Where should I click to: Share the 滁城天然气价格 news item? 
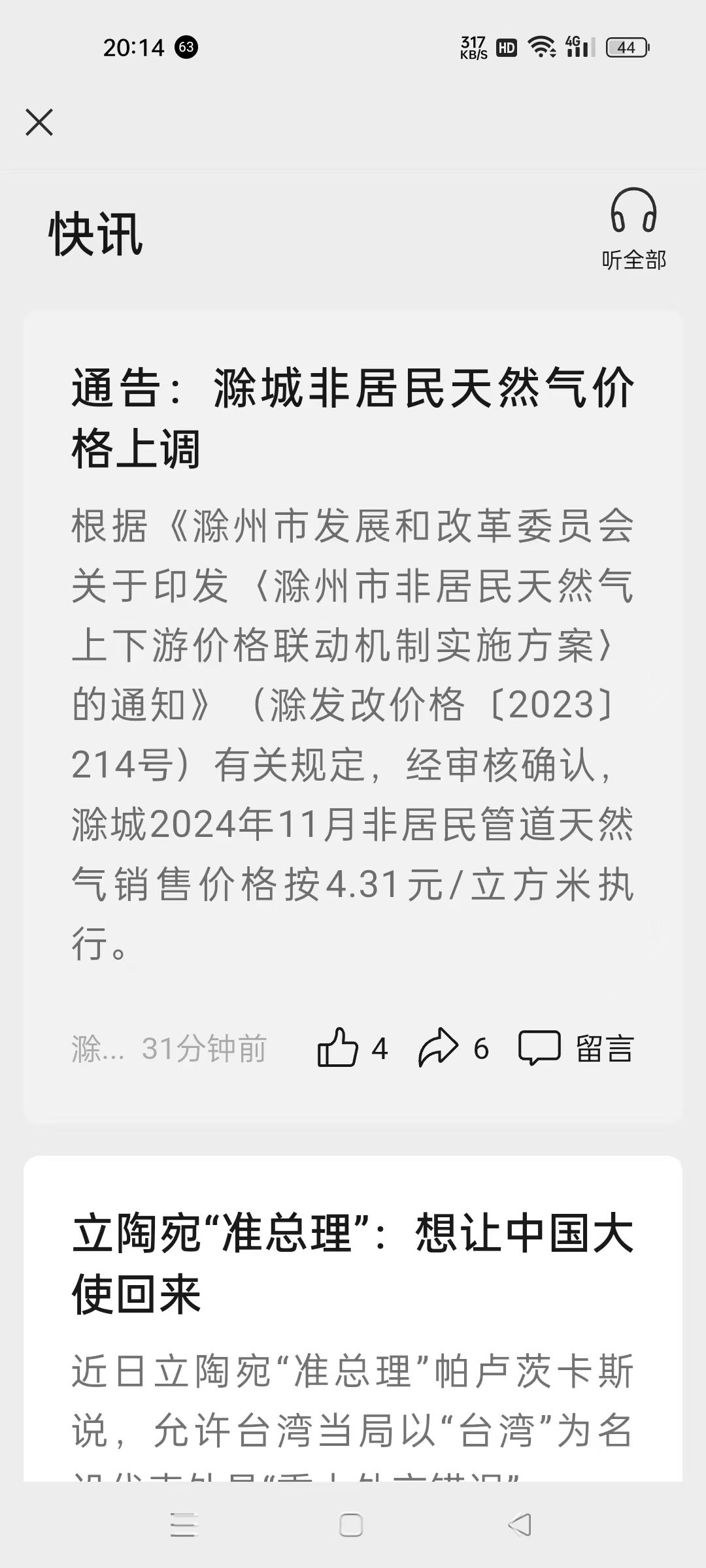pos(438,1048)
